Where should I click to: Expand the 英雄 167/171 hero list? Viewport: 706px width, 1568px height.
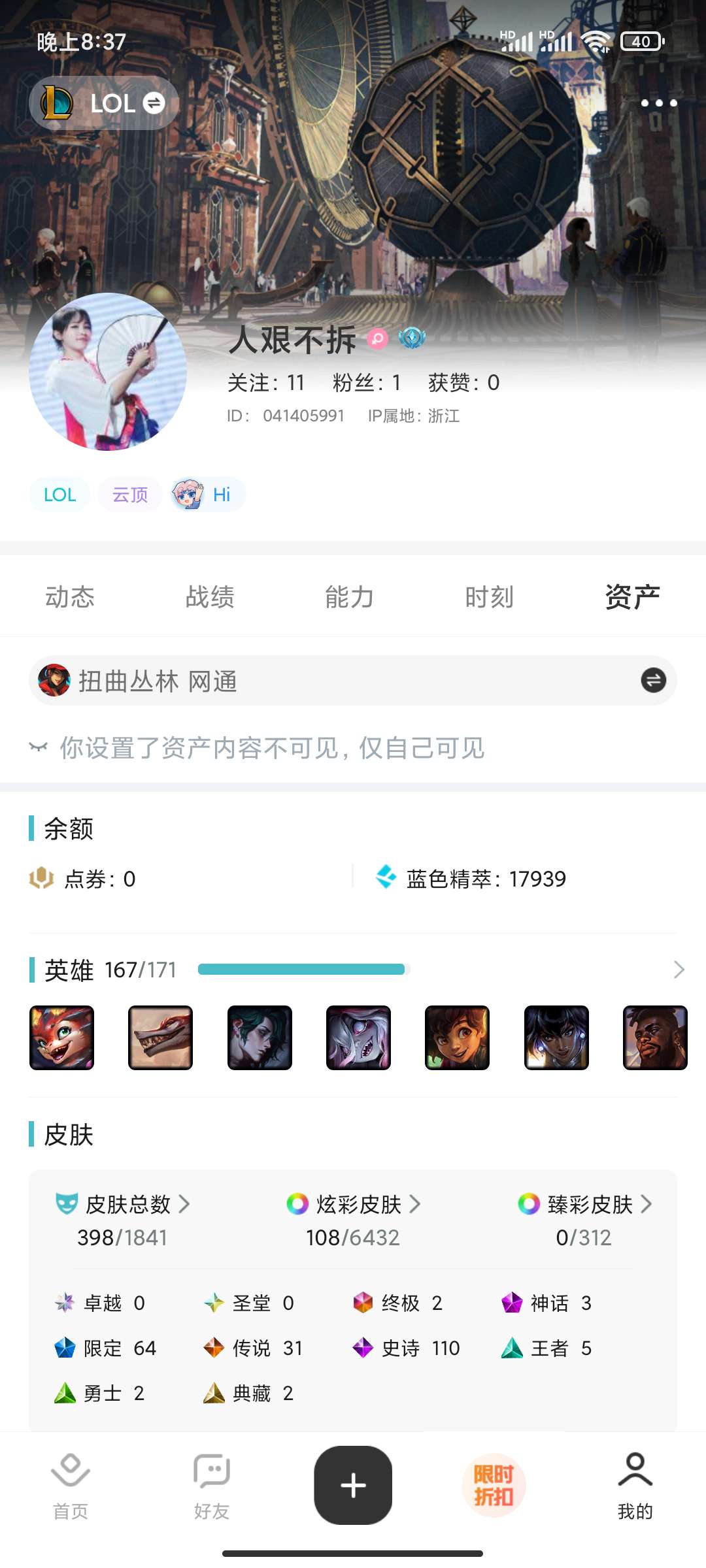tap(679, 970)
